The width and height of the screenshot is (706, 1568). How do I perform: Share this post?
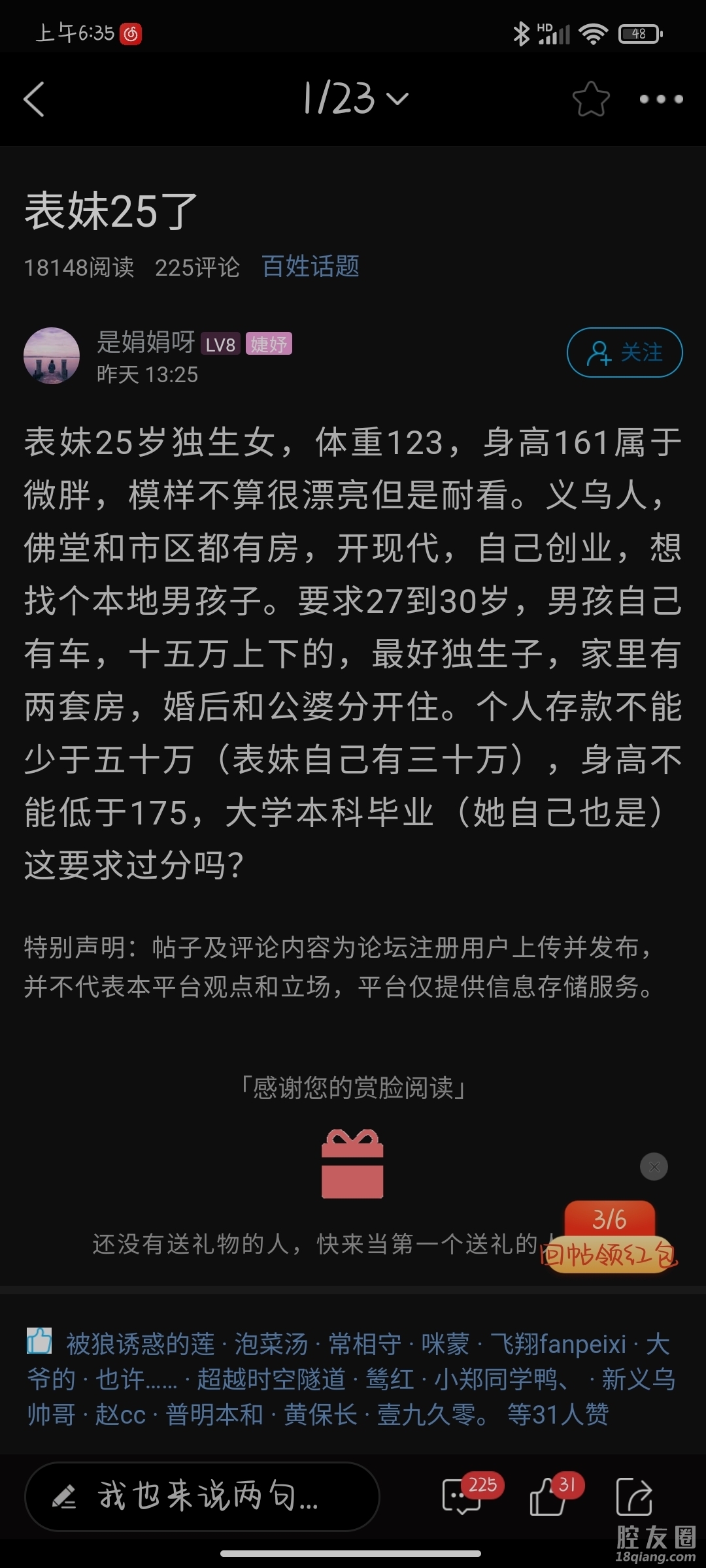pos(634,1496)
